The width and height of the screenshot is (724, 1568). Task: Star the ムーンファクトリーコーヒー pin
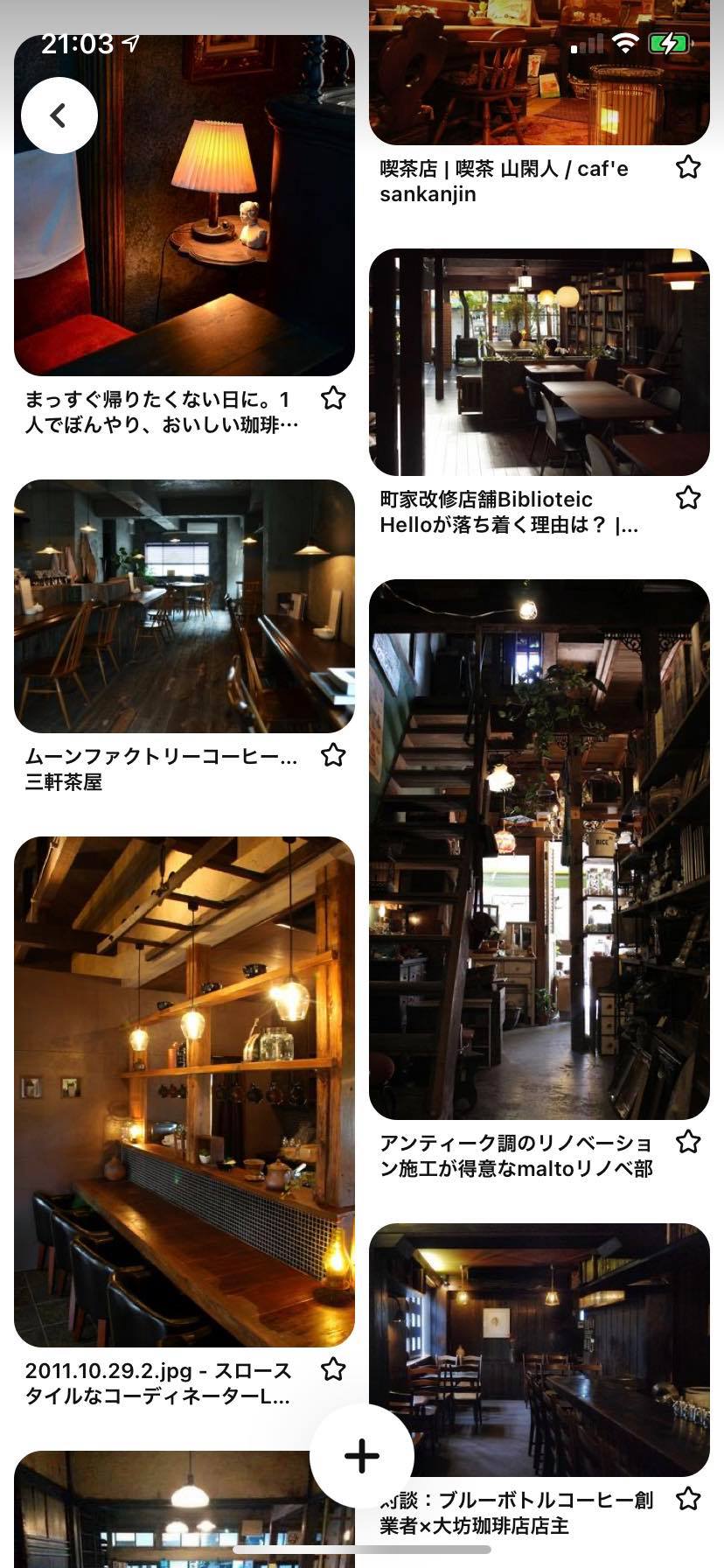[x=332, y=754]
